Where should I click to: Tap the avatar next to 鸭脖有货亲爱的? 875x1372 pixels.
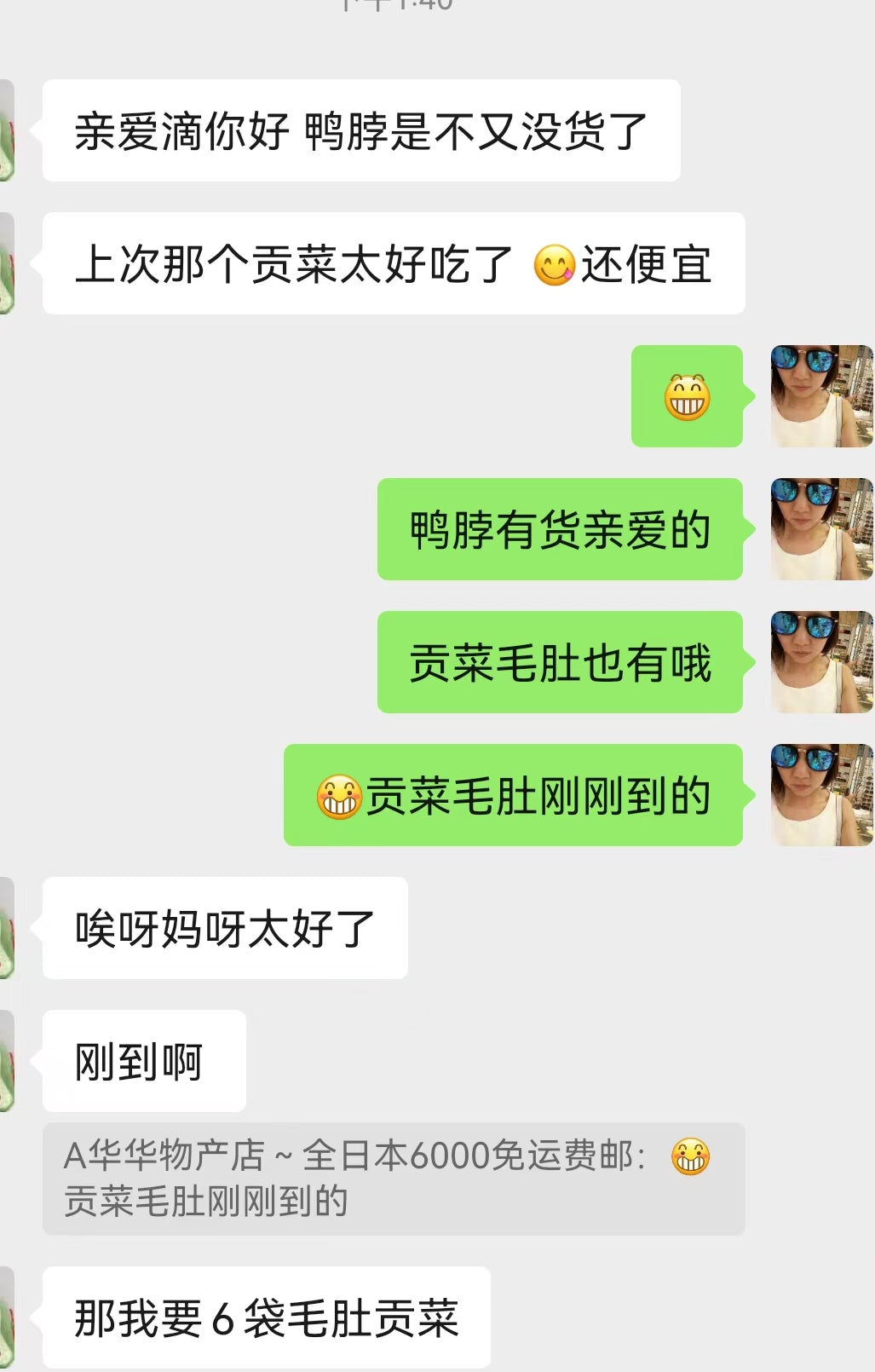pyautogui.click(x=821, y=529)
